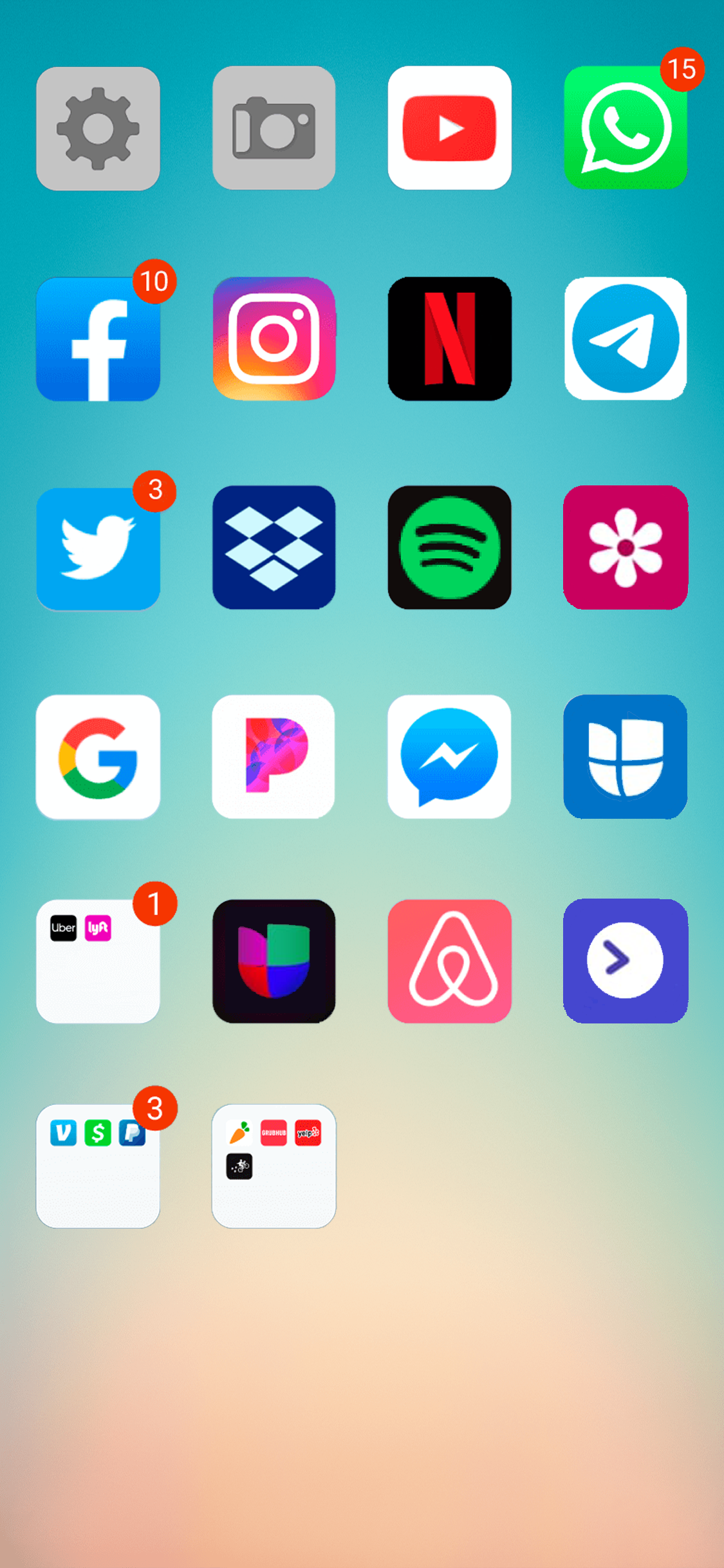The width and height of the screenshot is (724, 1568).
Task: Open the Telegram app
Action: 625,339
